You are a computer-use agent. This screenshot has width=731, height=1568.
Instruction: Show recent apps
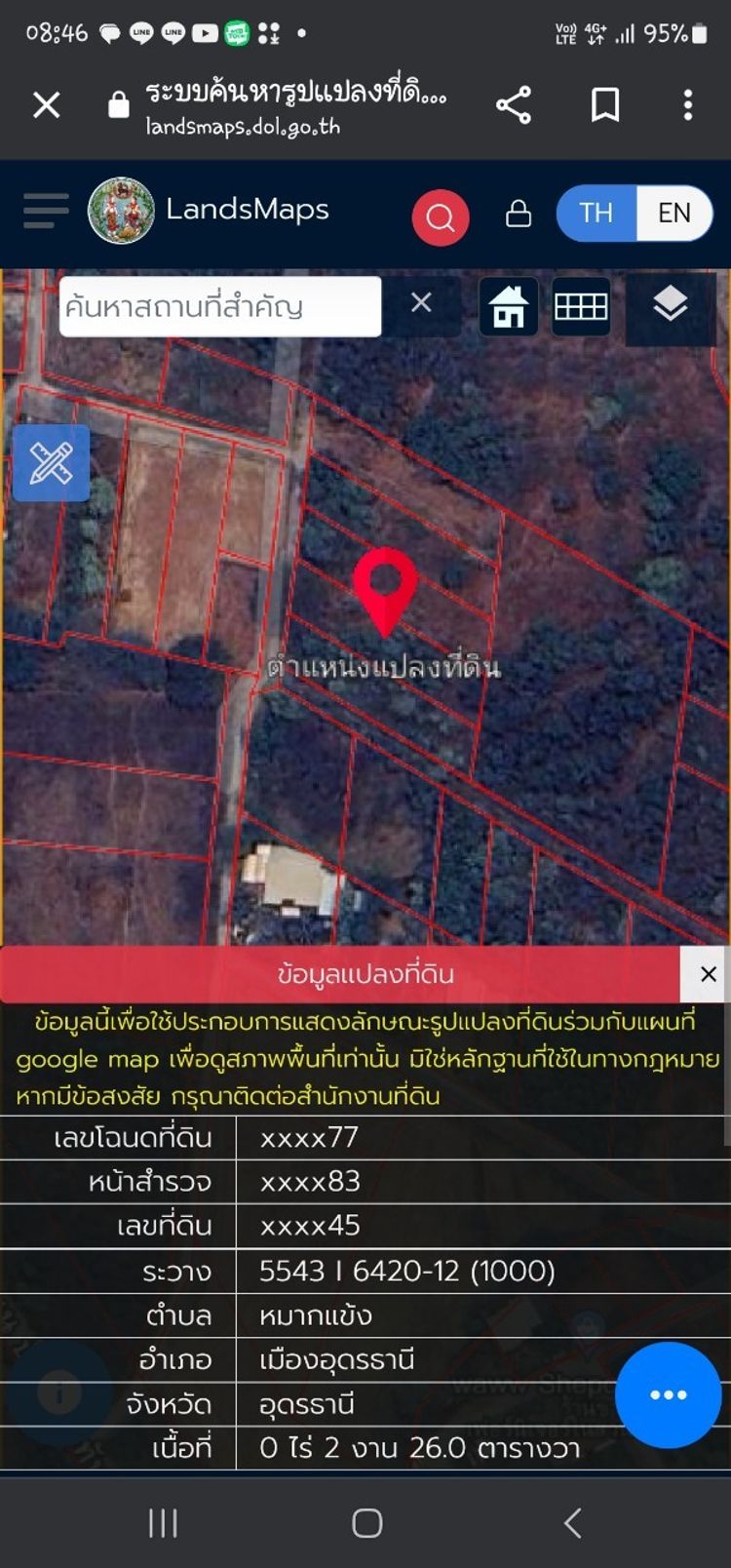(163, 1523)
